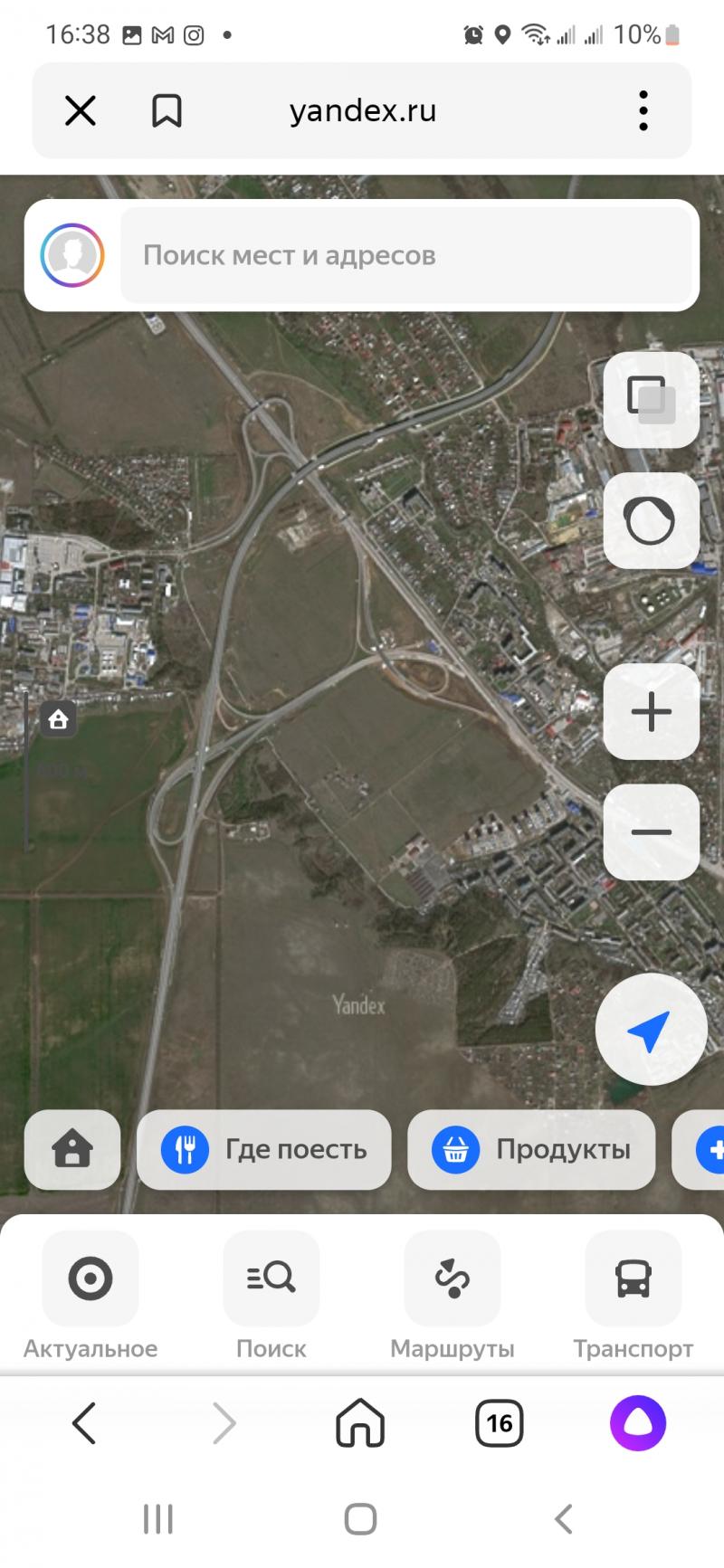Open the map layers switcher

pos(651,400)
